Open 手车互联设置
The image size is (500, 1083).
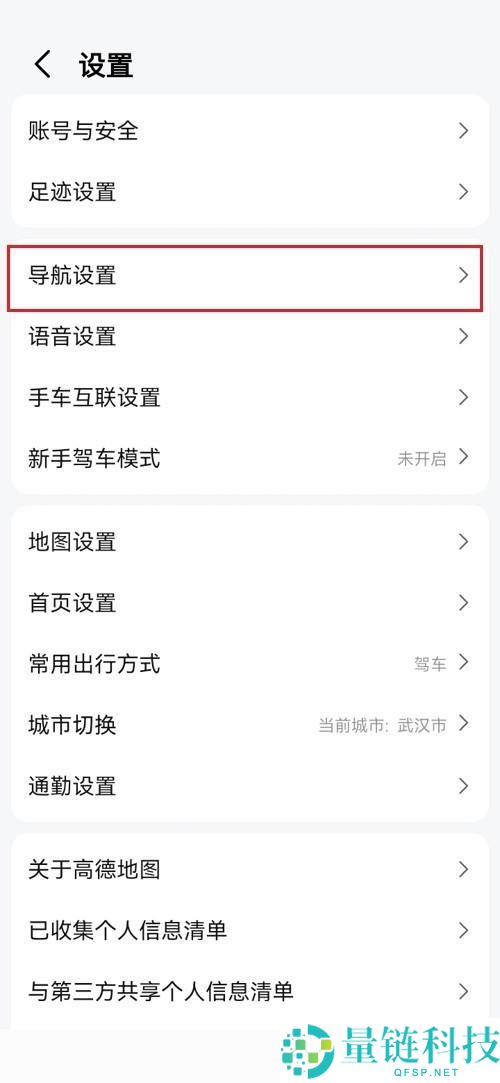coord(250,397)
